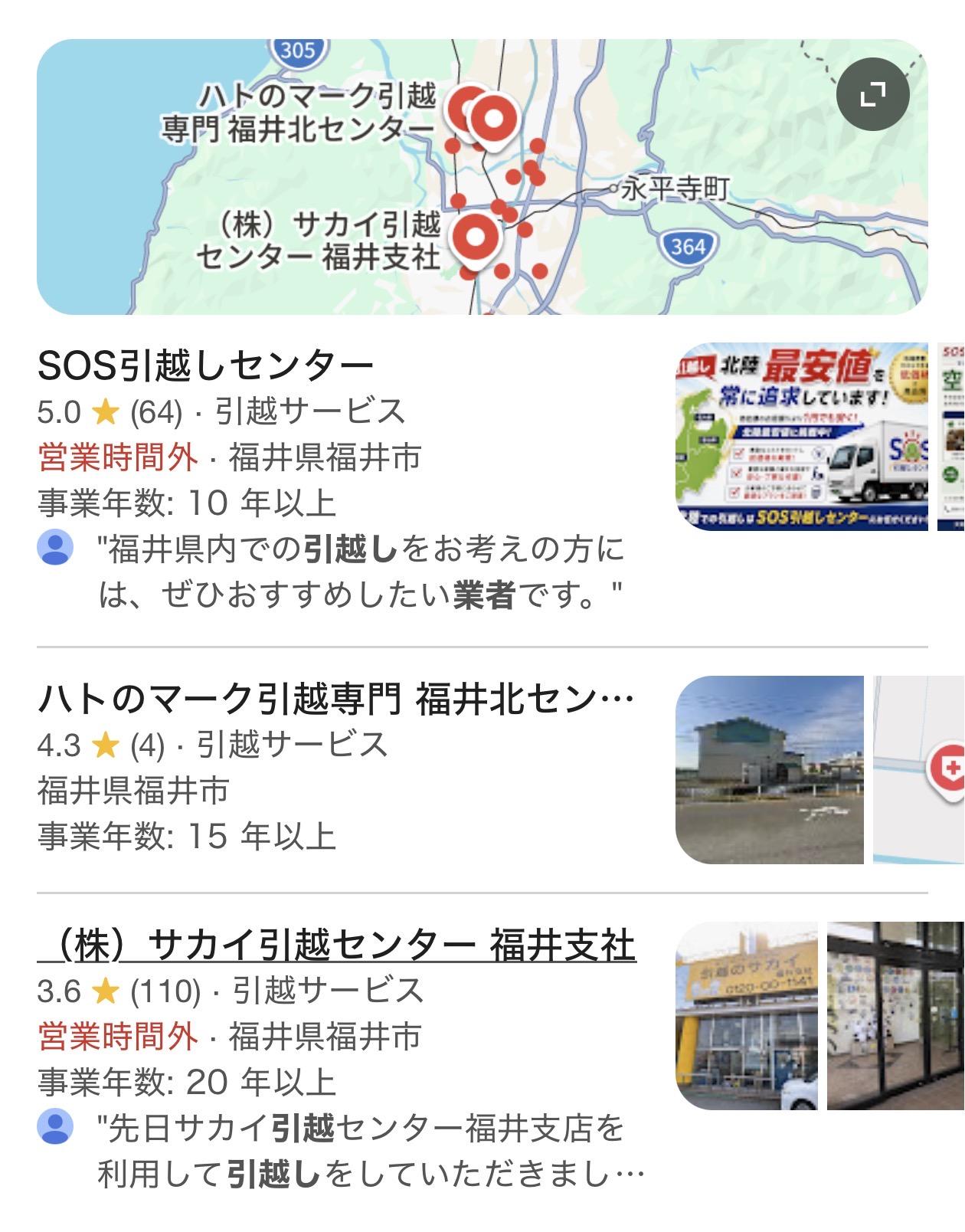965x1232 pixels.
Task: View the サカイ glass entrance photo
Action: pos(895,1016)
